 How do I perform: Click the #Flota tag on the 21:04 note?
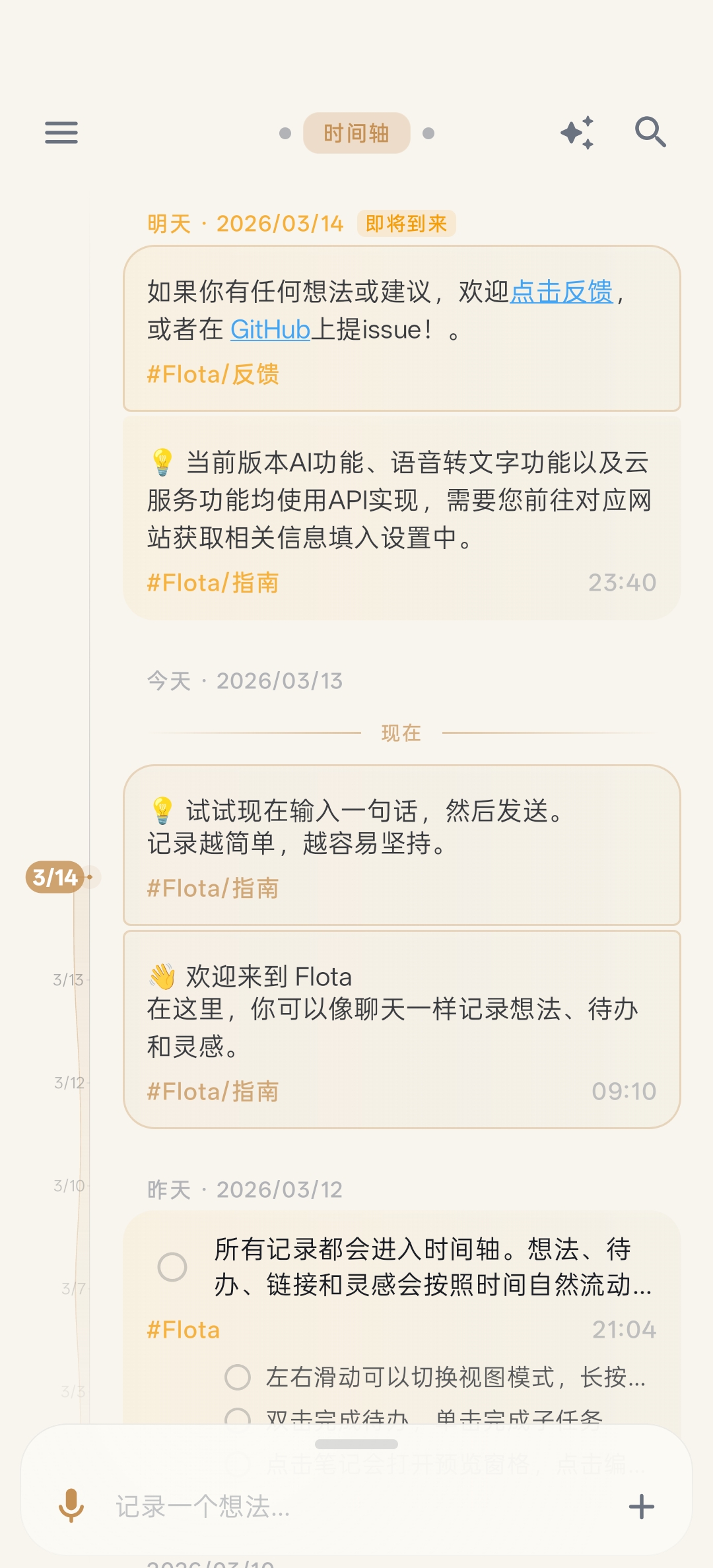tap(184, 1330)
